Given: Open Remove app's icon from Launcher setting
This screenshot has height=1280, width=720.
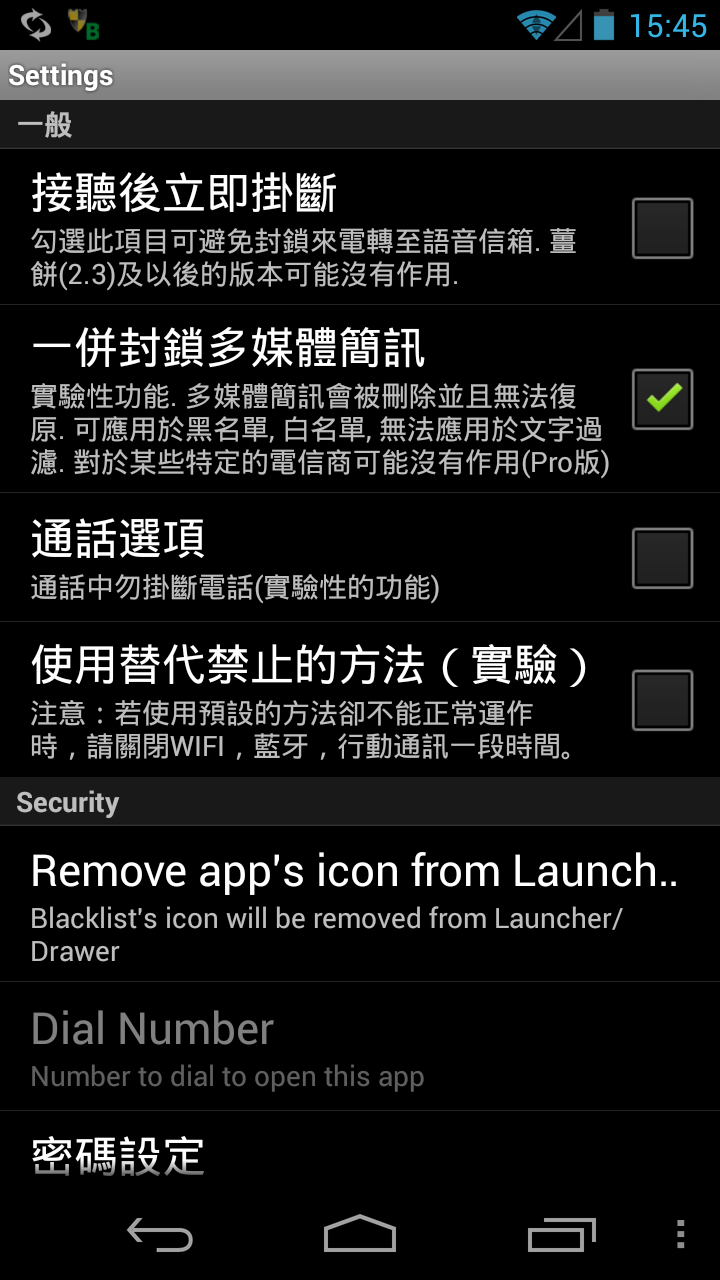Looking at the screenshot, I should [x=355, y=904].
